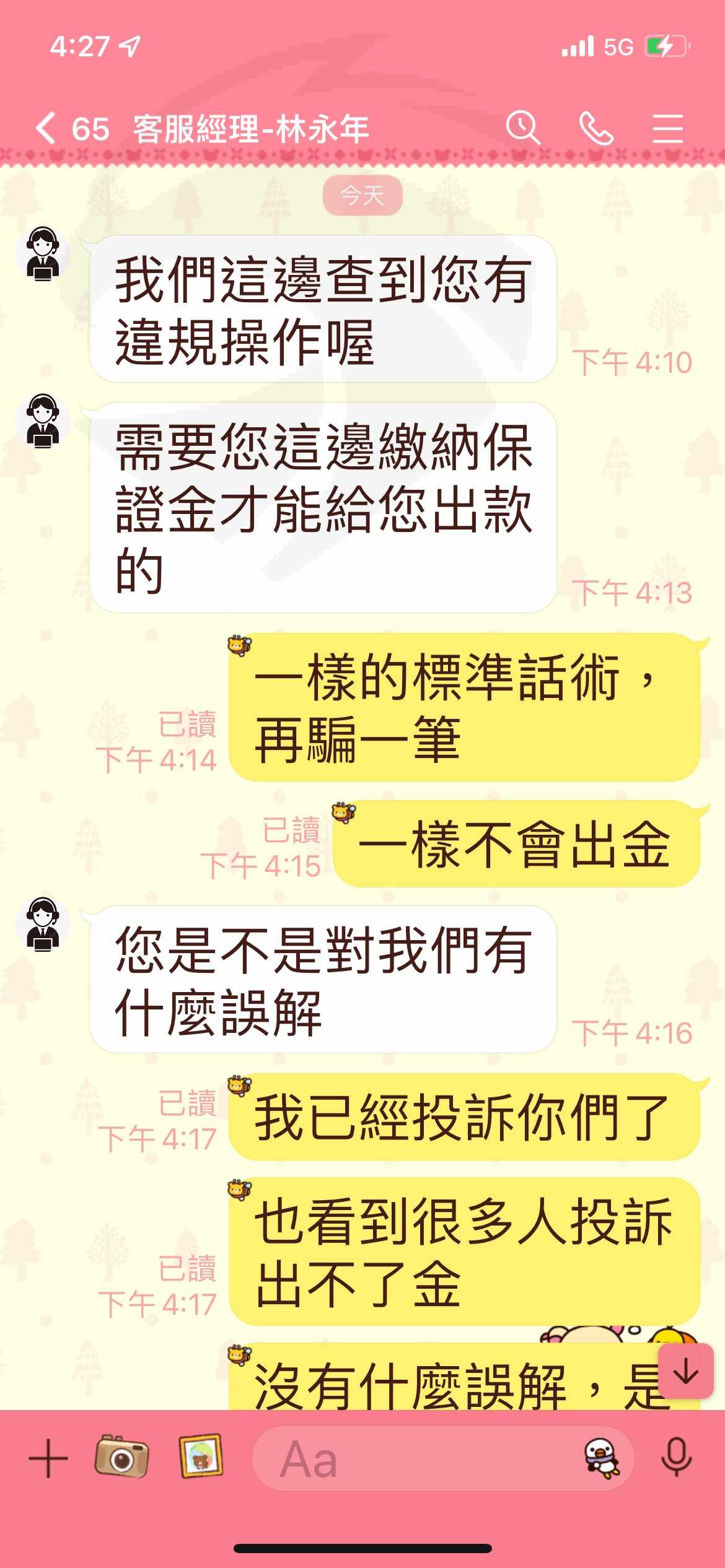The image size is (725, 1568).
Task: Search within this conversation
Action: click(524, 129)
